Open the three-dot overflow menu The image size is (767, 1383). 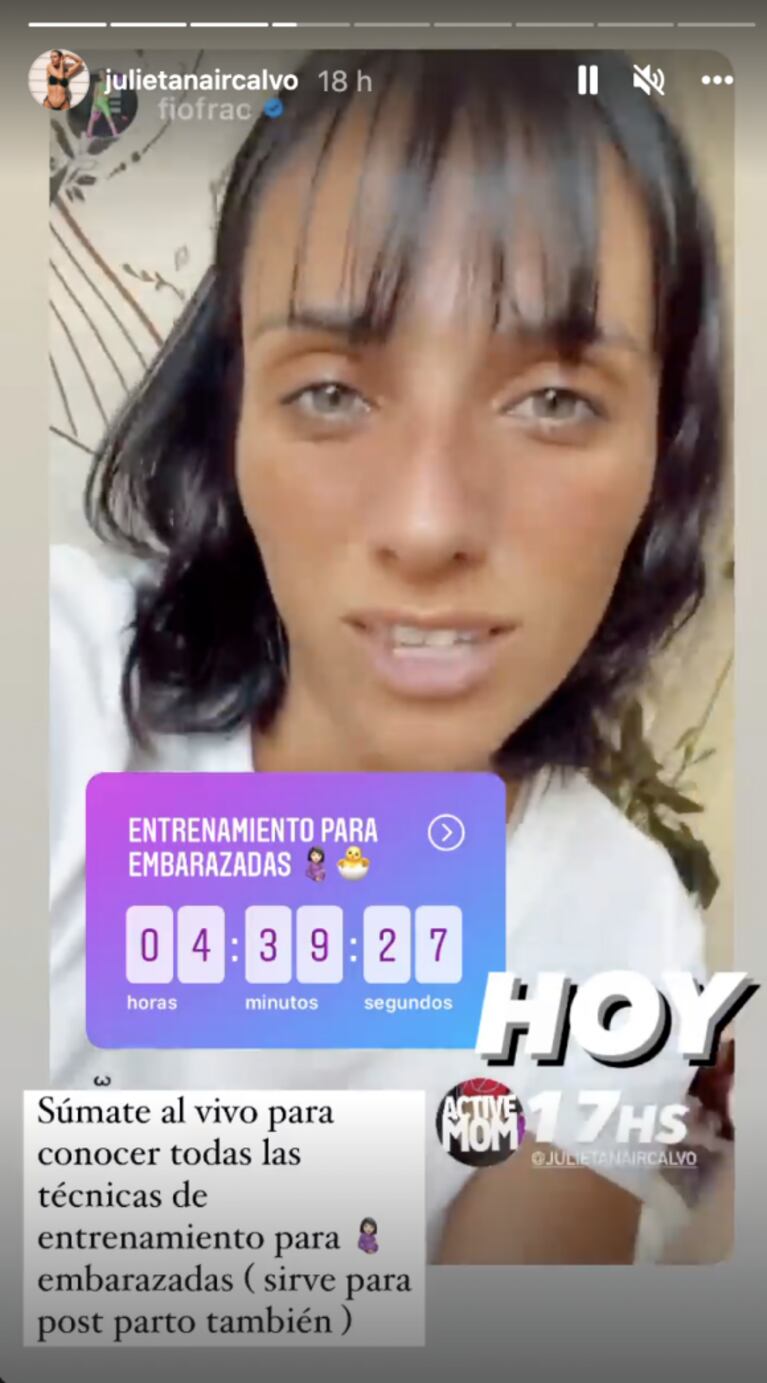click(717, 81)
